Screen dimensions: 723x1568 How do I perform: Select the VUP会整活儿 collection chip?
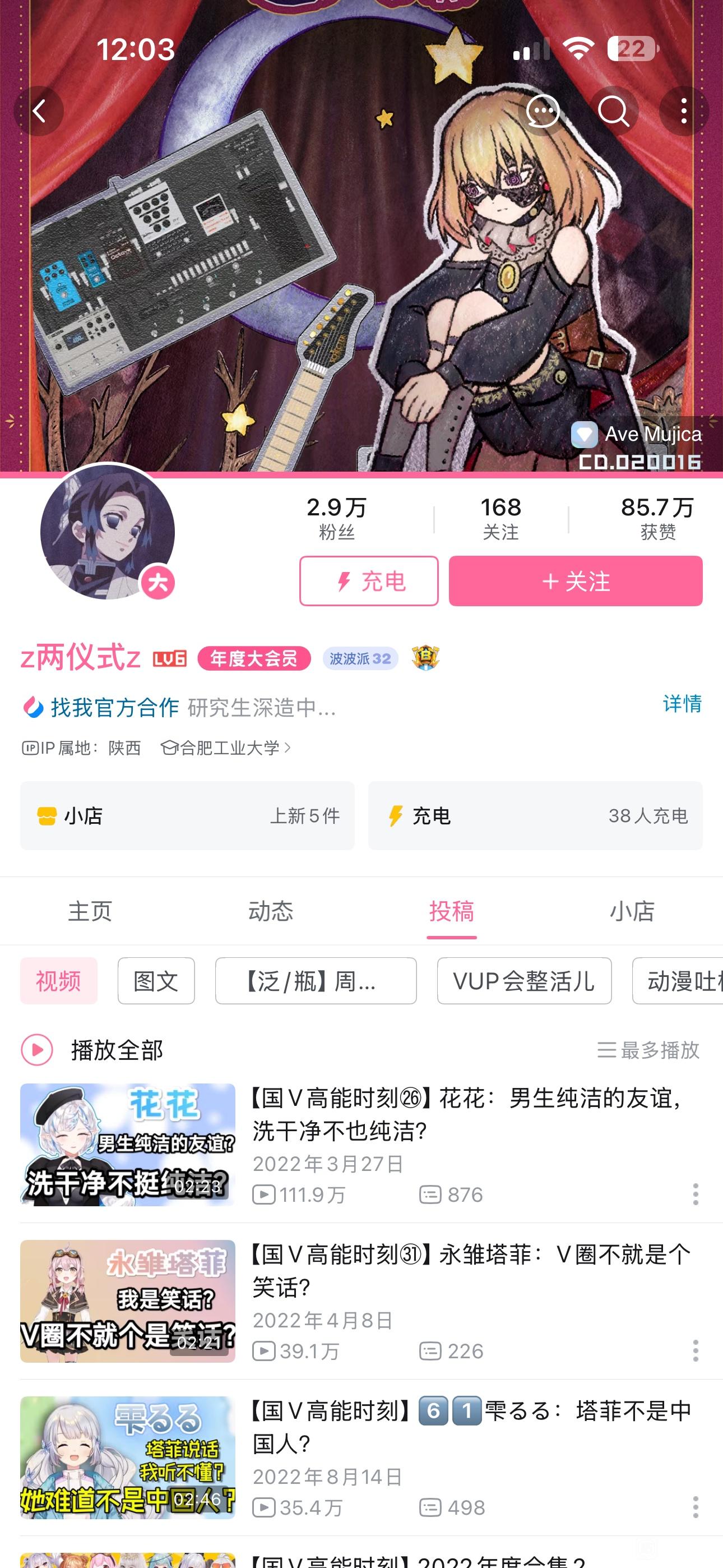(524, 981)
